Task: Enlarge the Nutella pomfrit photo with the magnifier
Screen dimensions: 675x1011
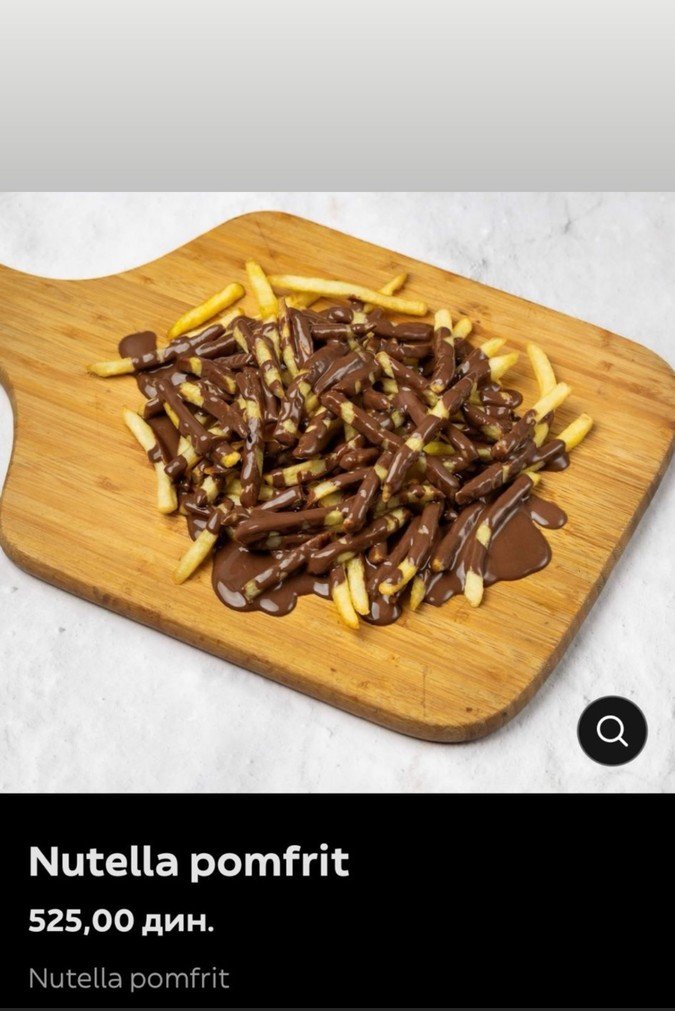Action: 612,731
